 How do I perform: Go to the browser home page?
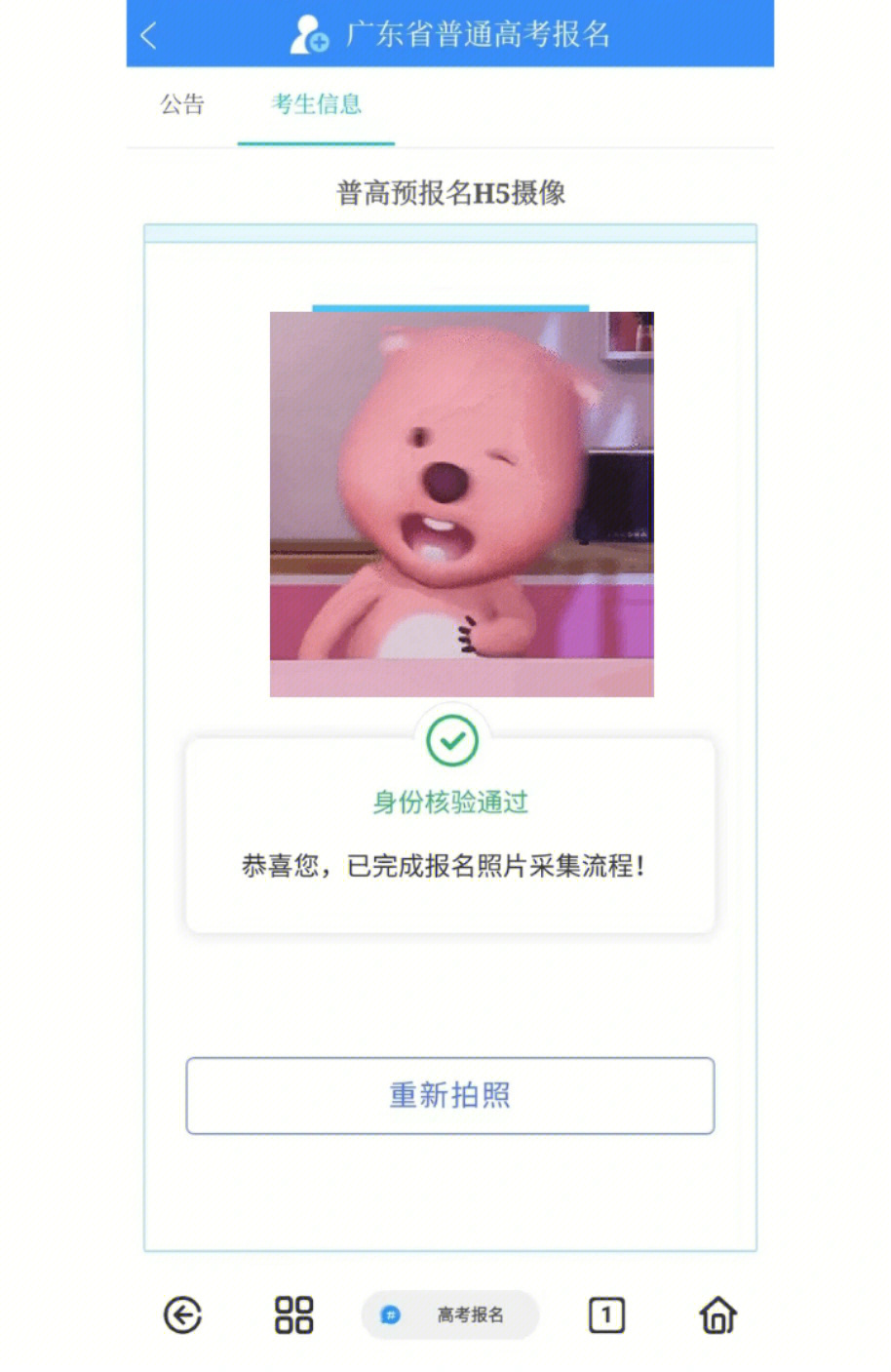coord(718,1314)
